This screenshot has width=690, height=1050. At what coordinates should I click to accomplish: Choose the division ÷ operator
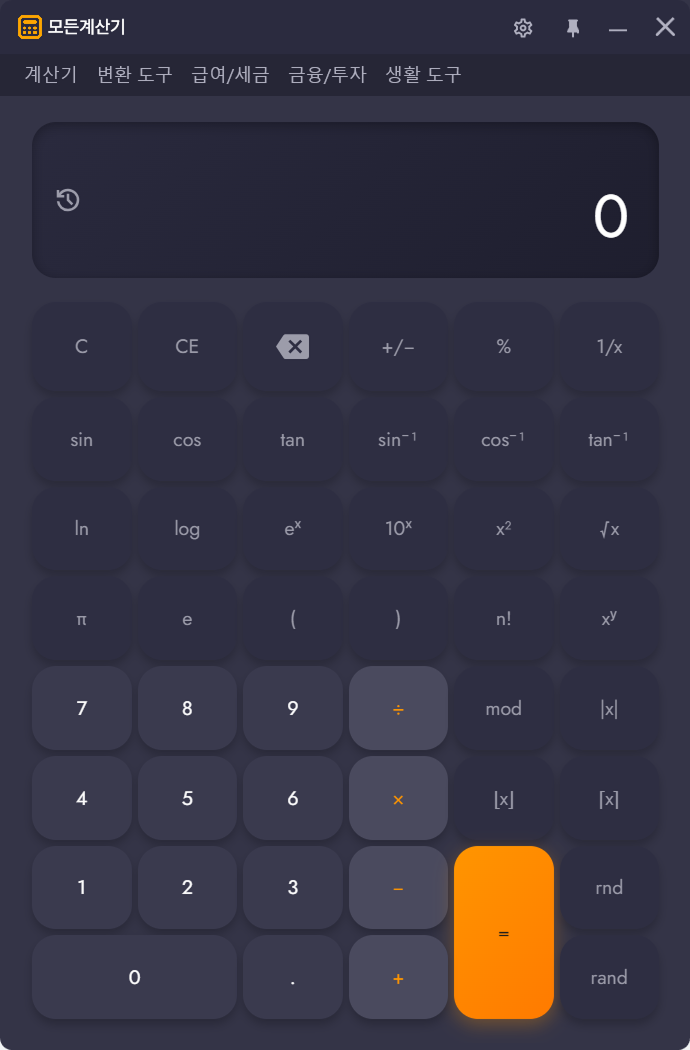tap(398, 709)
